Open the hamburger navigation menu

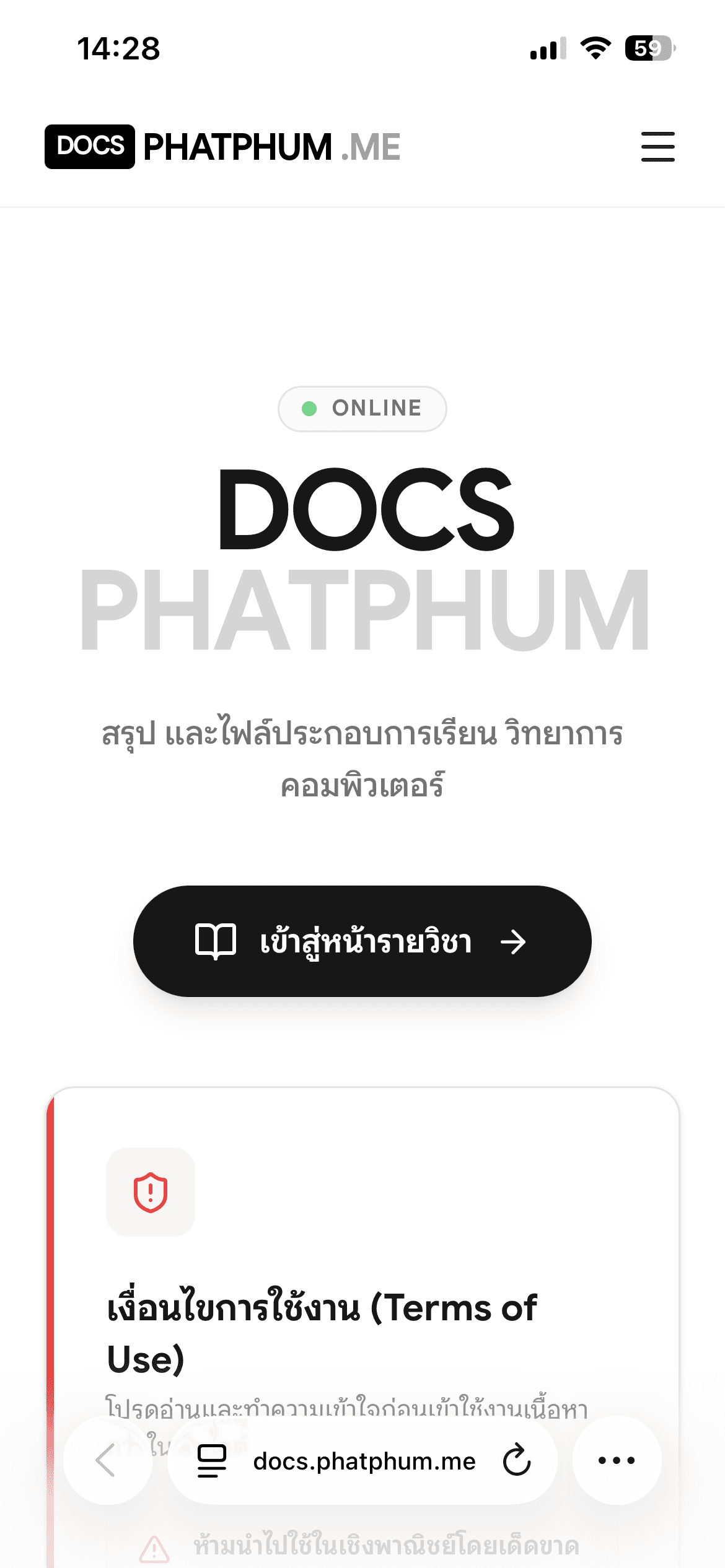pyautogui.click(x=657, y=147)
